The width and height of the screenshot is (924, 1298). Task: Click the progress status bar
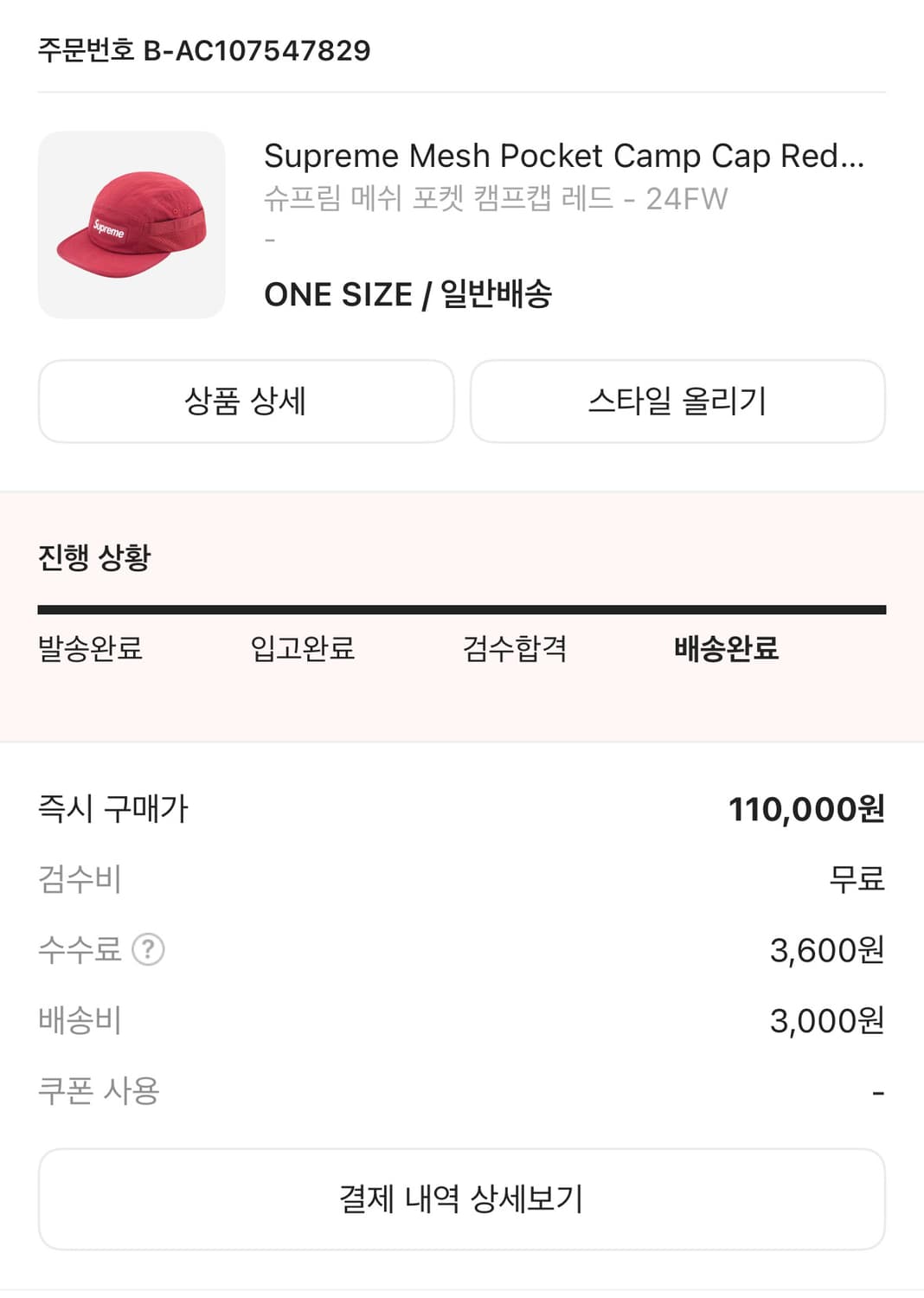(461, 608)
